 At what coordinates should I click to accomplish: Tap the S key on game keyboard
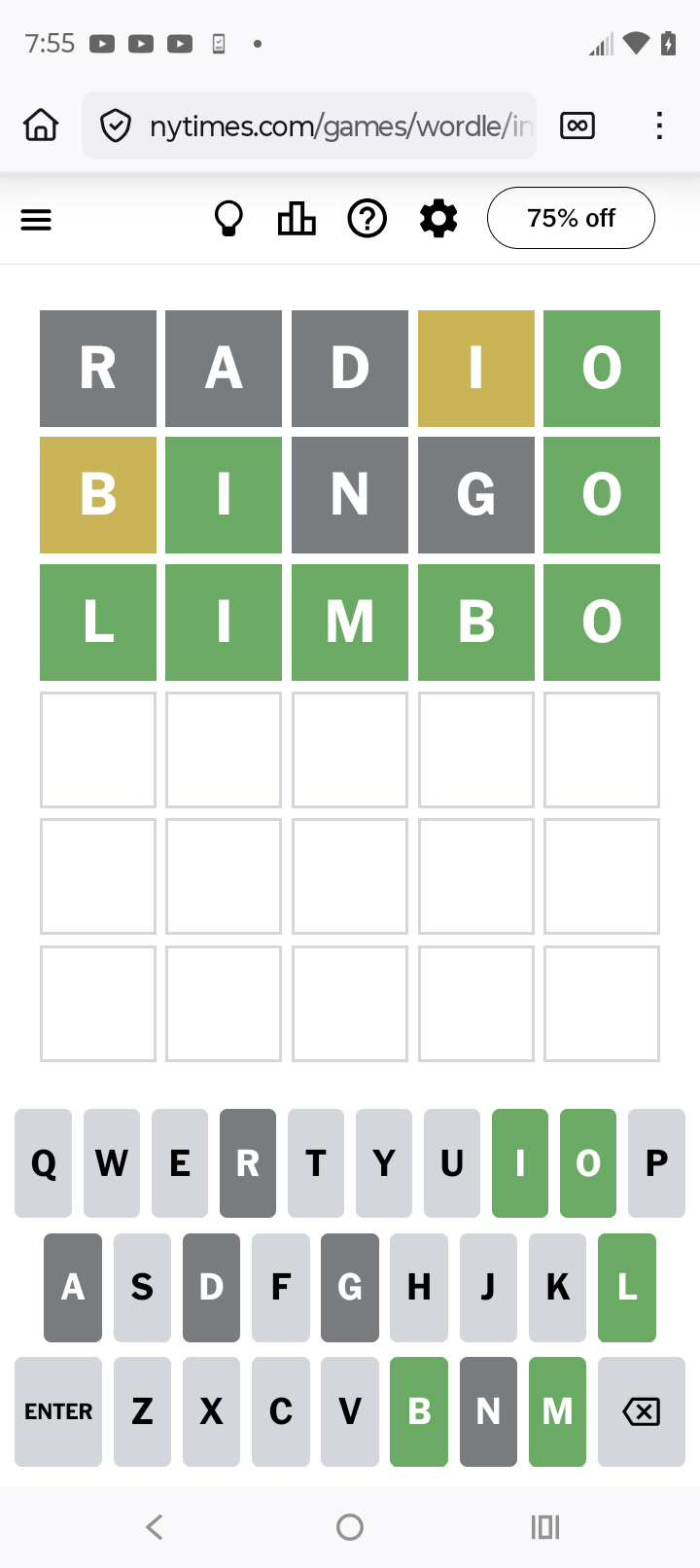pyautogui.click(x=142, y=1287)
